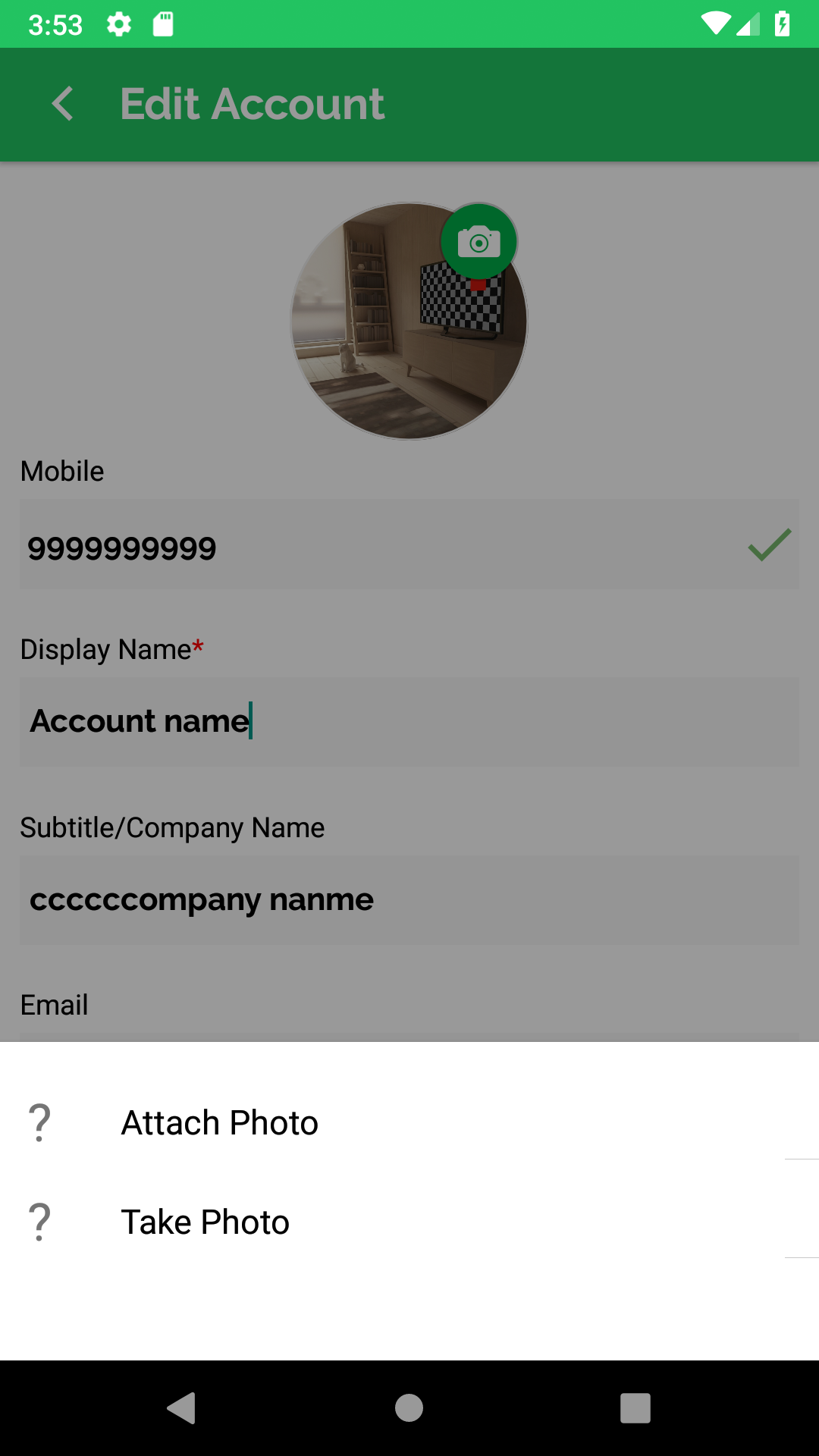Tap the back arrow in Edit Account header

(x=63, y=104)
